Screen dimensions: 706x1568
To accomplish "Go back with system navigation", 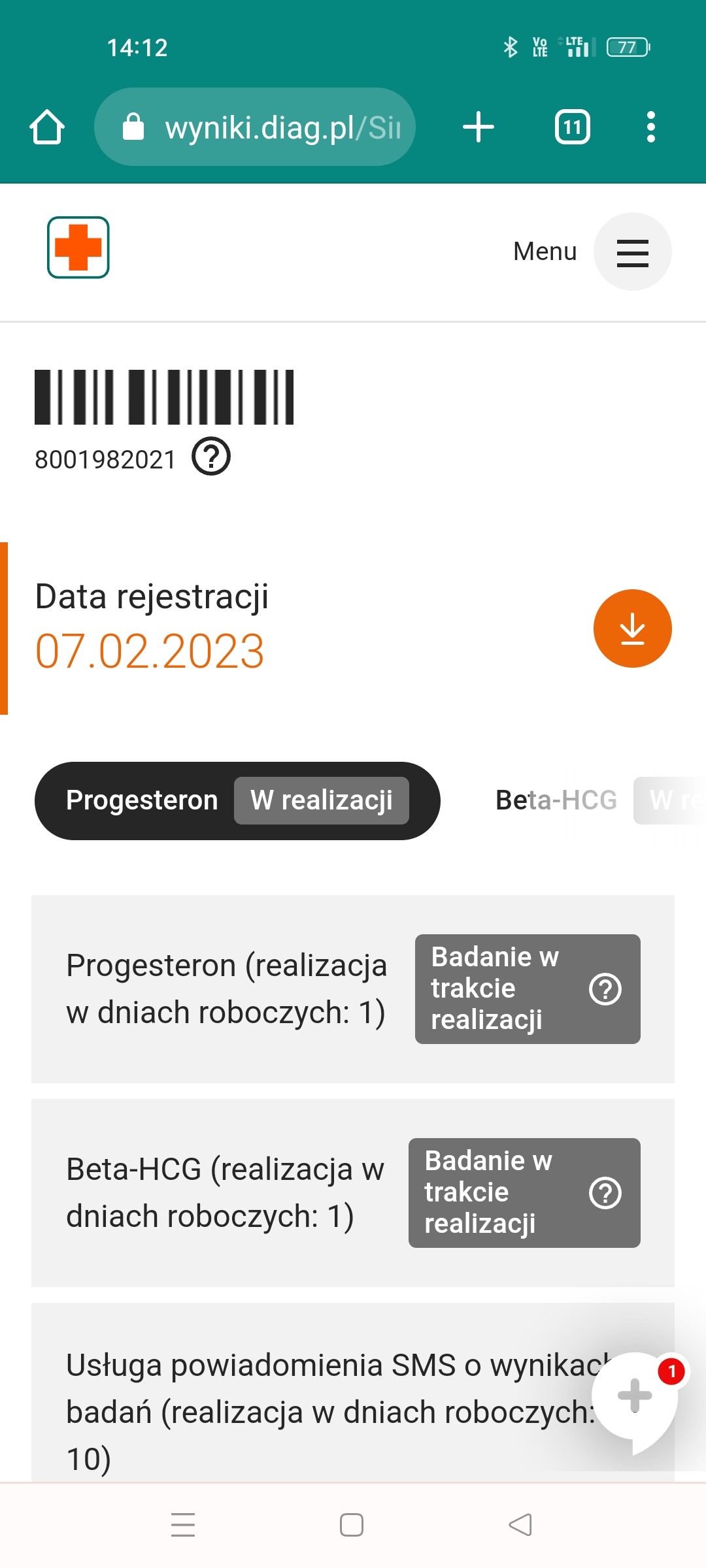I will pos(520,1525).
